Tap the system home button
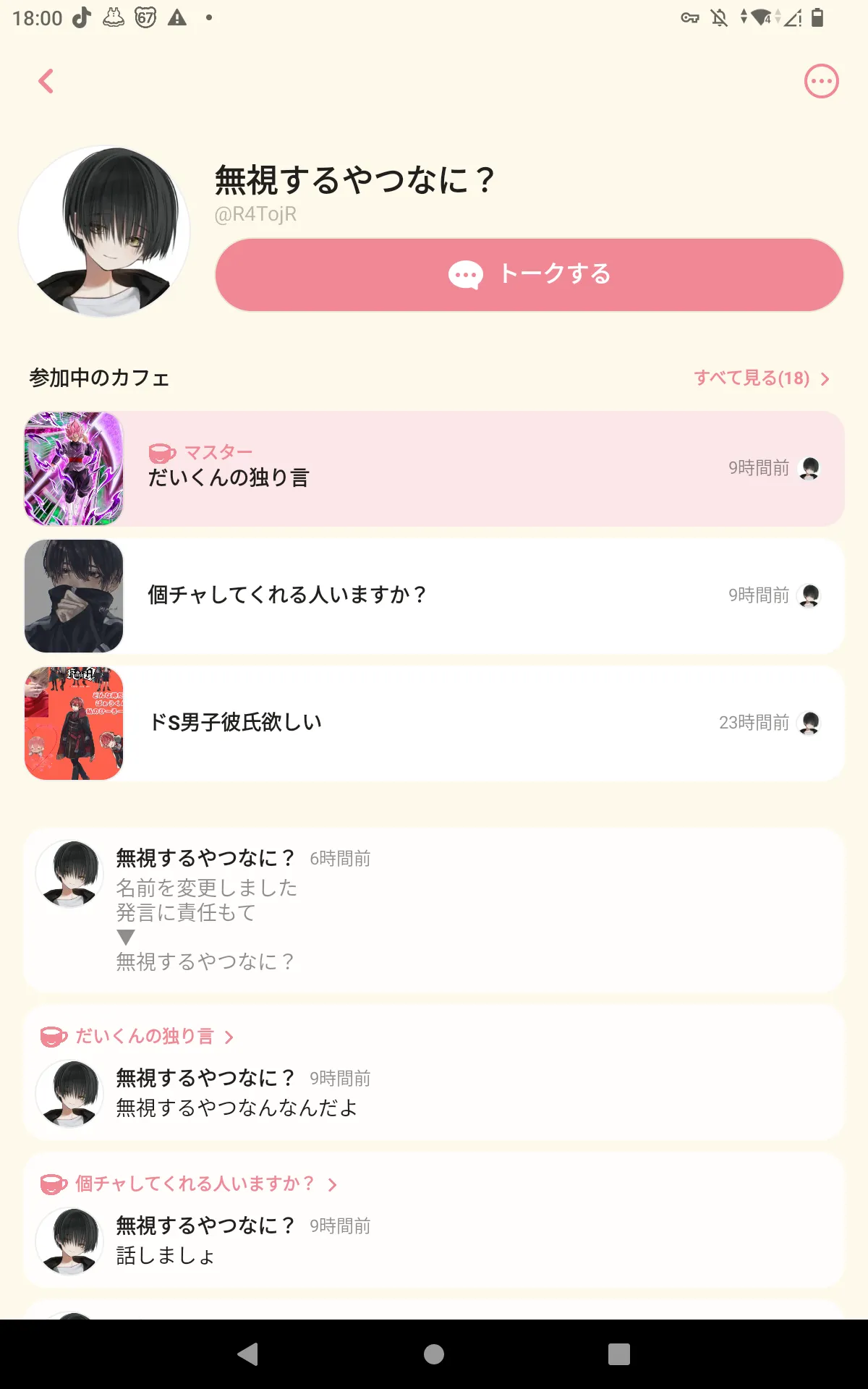Image resolution: width=868 pixels, height=1389 pixels. tap(434, 1354)
